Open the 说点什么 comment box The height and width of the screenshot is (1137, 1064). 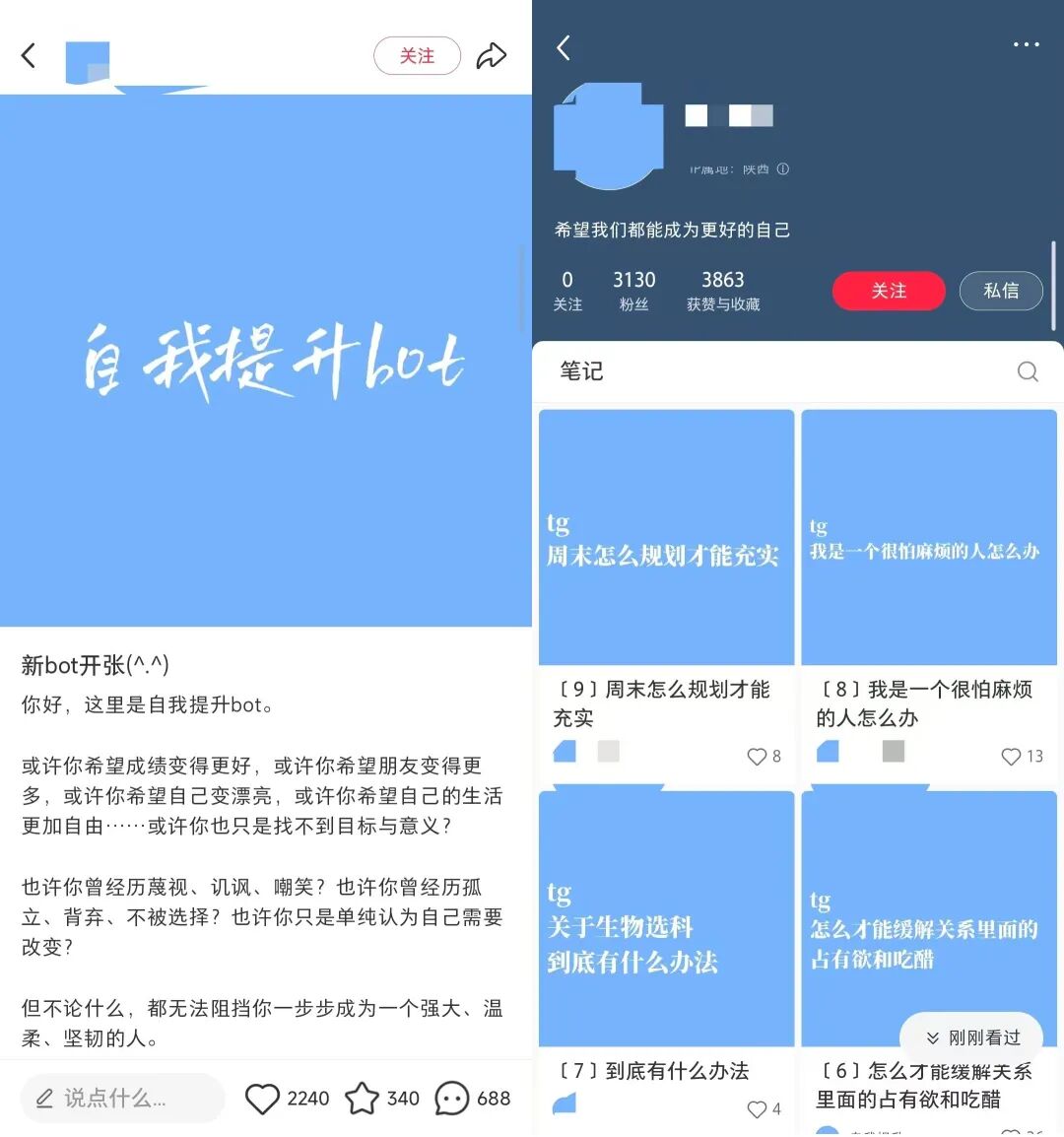click(x=122, y=1098)
